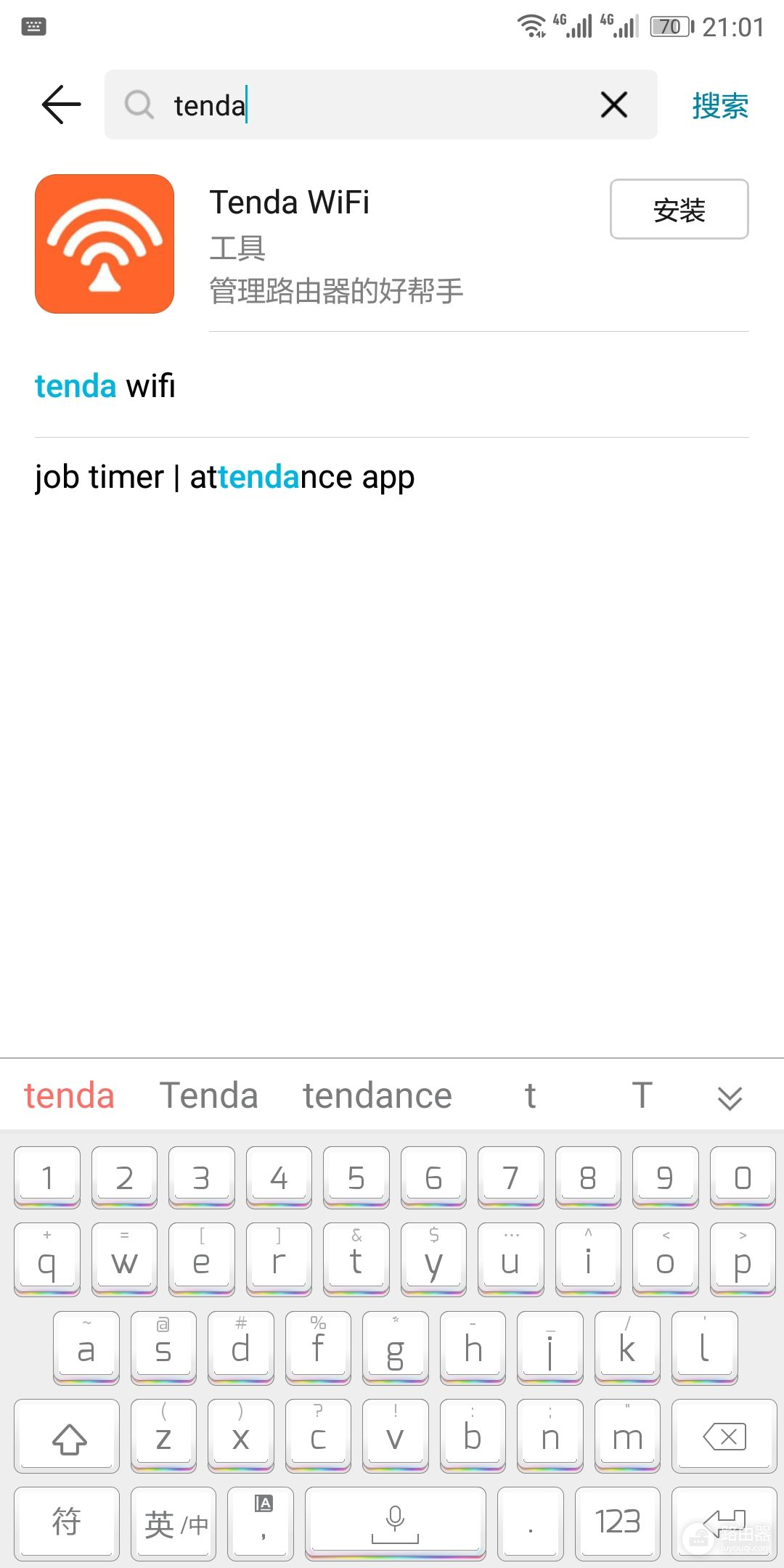Image resolution: width=784 pixels, height=1568 pixels.
Task: Install the Tenda WiFi app
Action: [x=679, y=210]
